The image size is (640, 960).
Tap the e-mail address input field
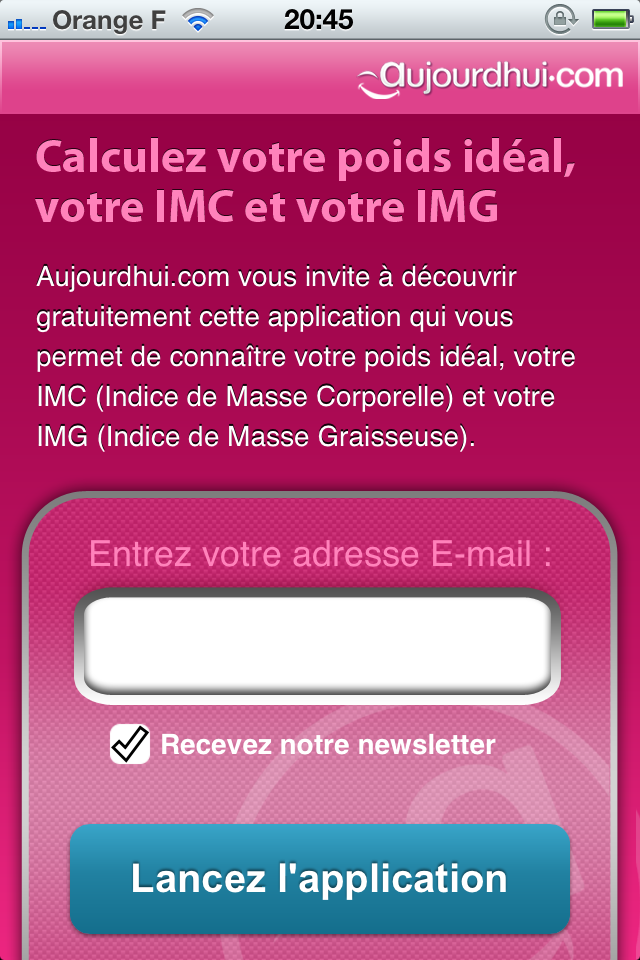pyautogui.click(x=317, y=646)
